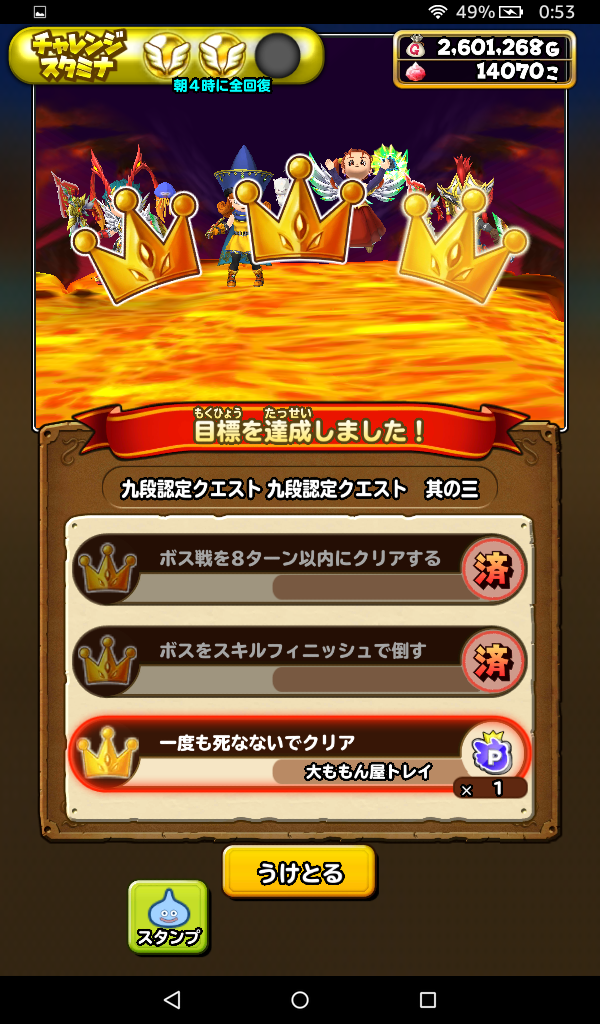Open the recent apps view
Viewport: 600px width, 1024px height.
428,999
